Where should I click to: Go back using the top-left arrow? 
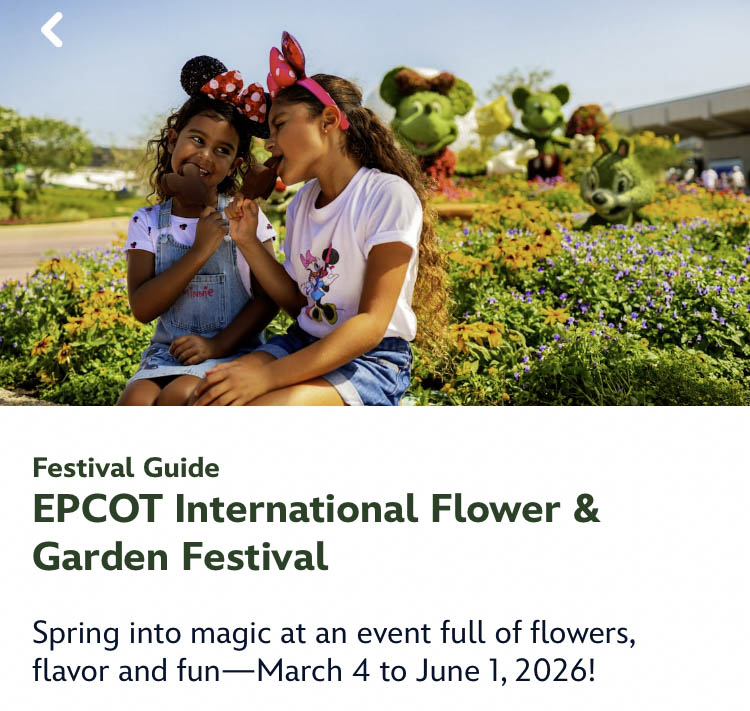pos(52,30)
